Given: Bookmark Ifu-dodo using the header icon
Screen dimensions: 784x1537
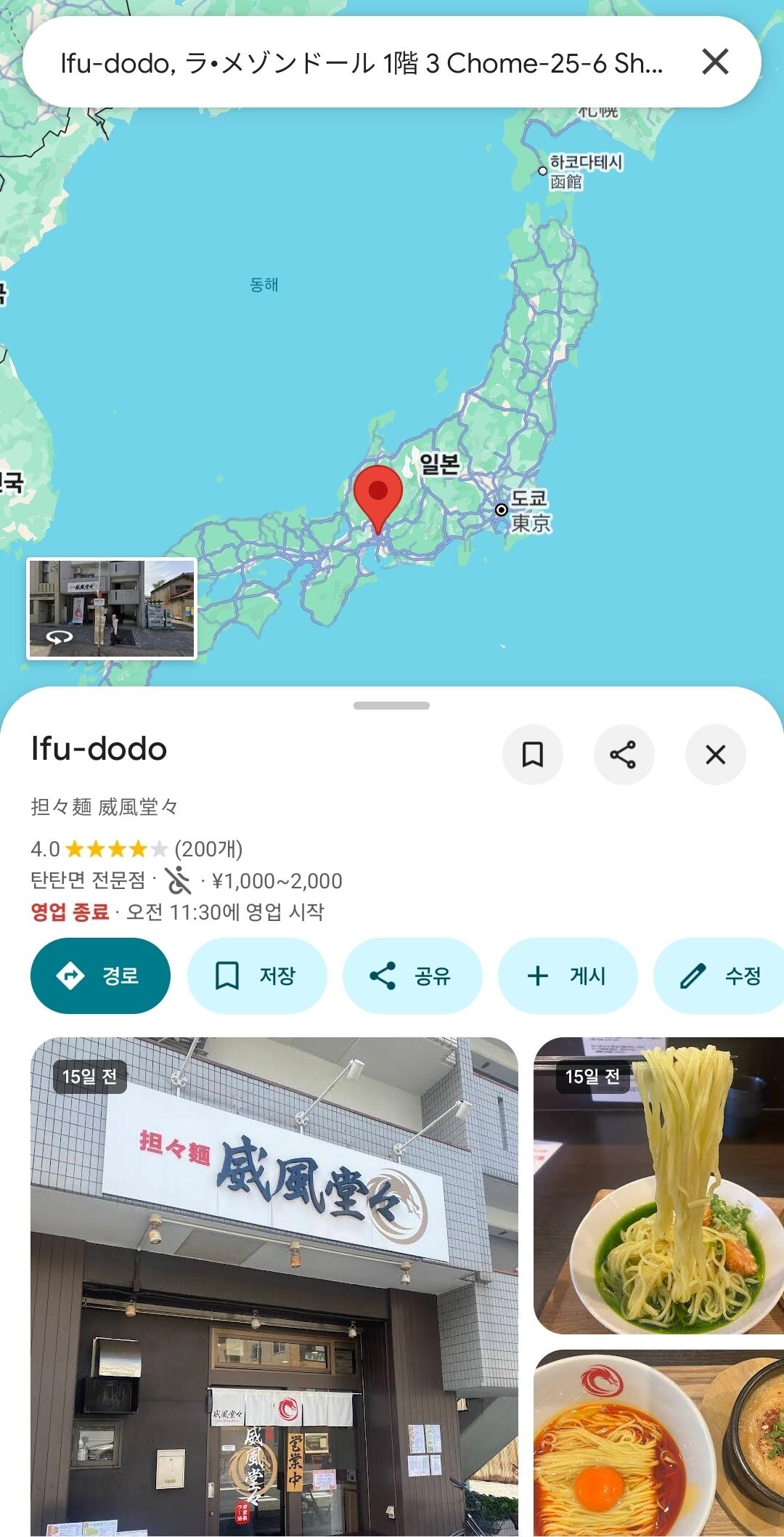Looking at the screenshot, I should pos(533,755).
